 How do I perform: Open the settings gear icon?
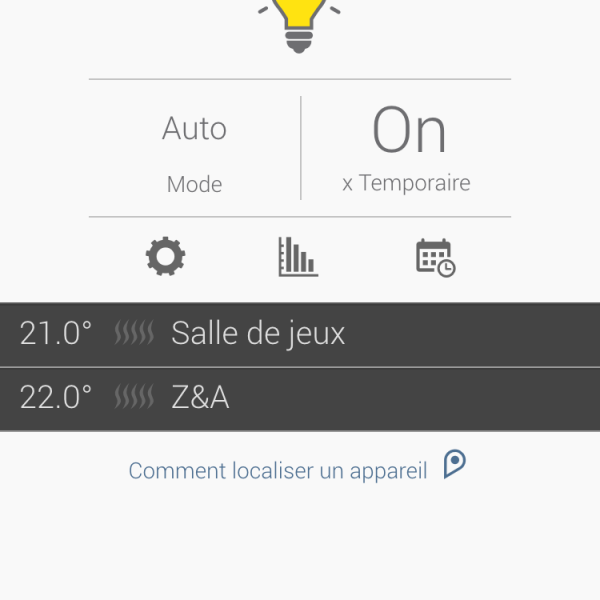166,257
